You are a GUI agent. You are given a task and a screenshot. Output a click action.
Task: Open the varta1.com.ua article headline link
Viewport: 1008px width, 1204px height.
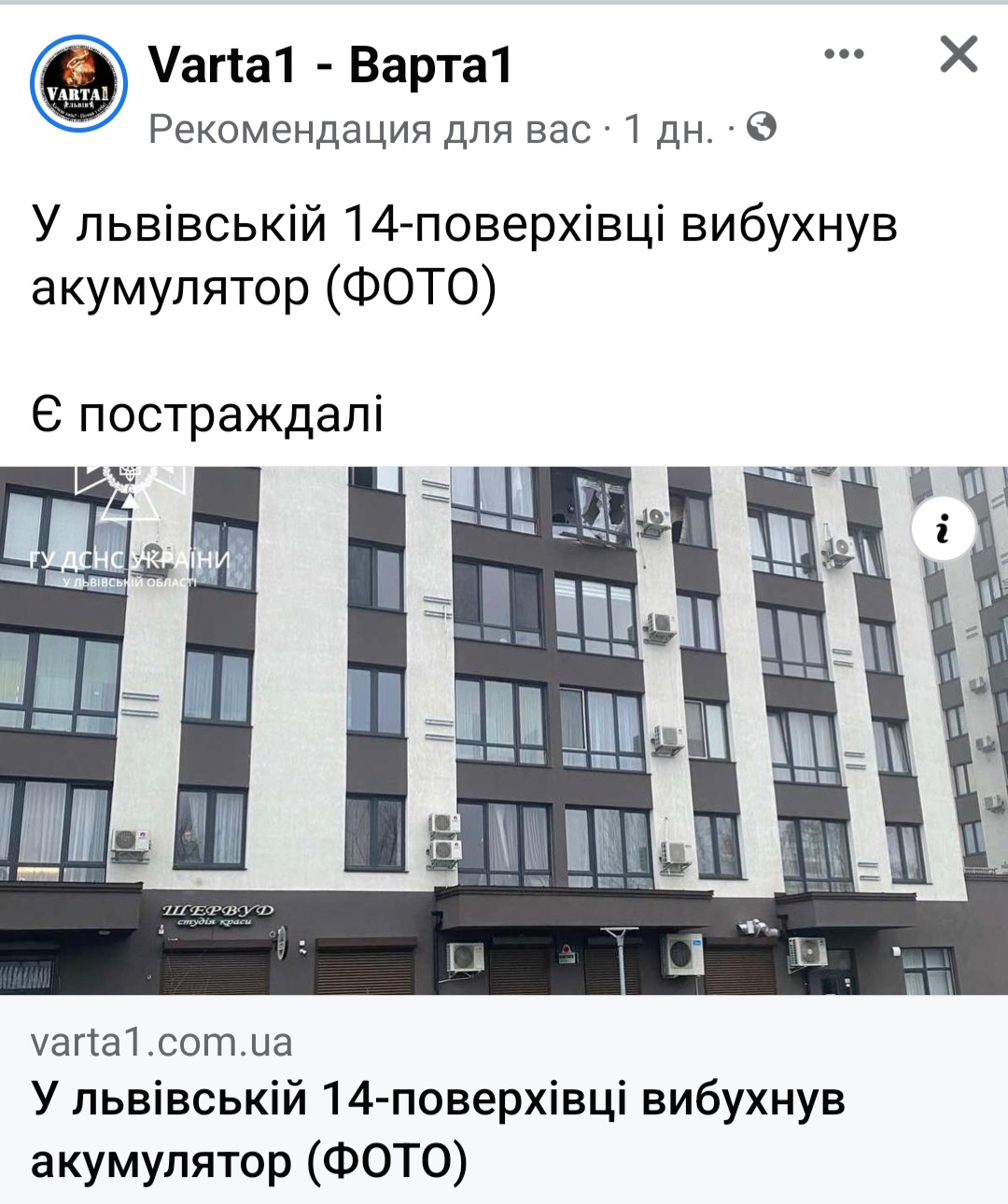(x=437, y=1129)
